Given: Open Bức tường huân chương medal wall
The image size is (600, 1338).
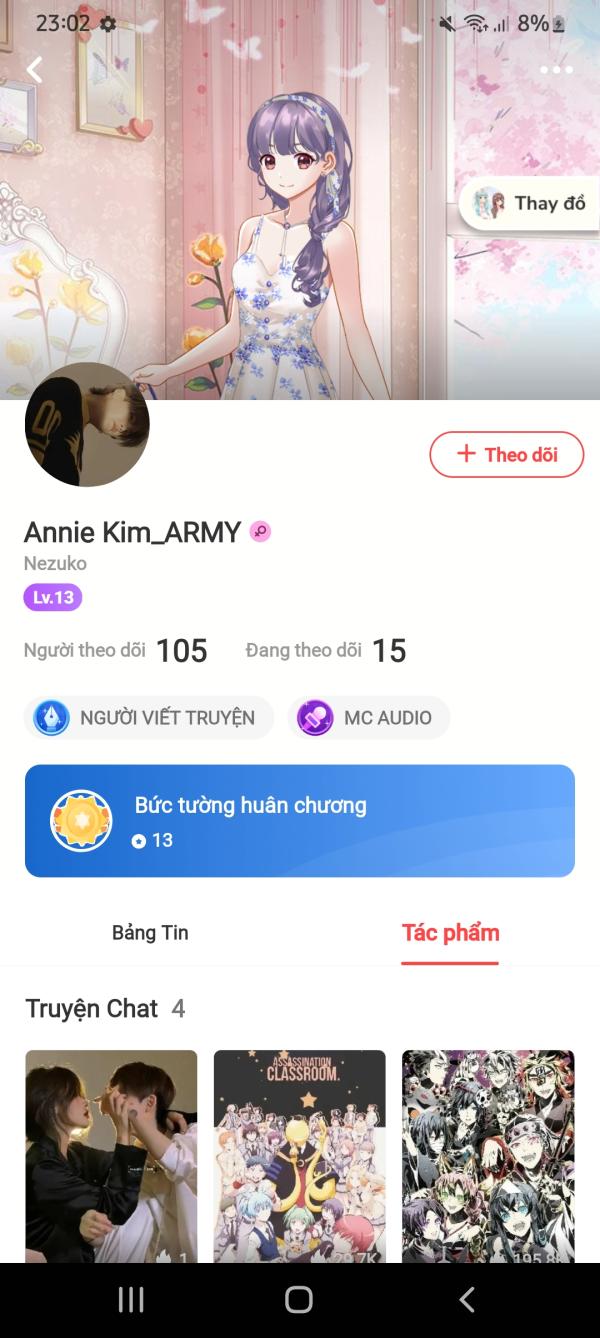Looking at the screenshot, I should point(300,821).
